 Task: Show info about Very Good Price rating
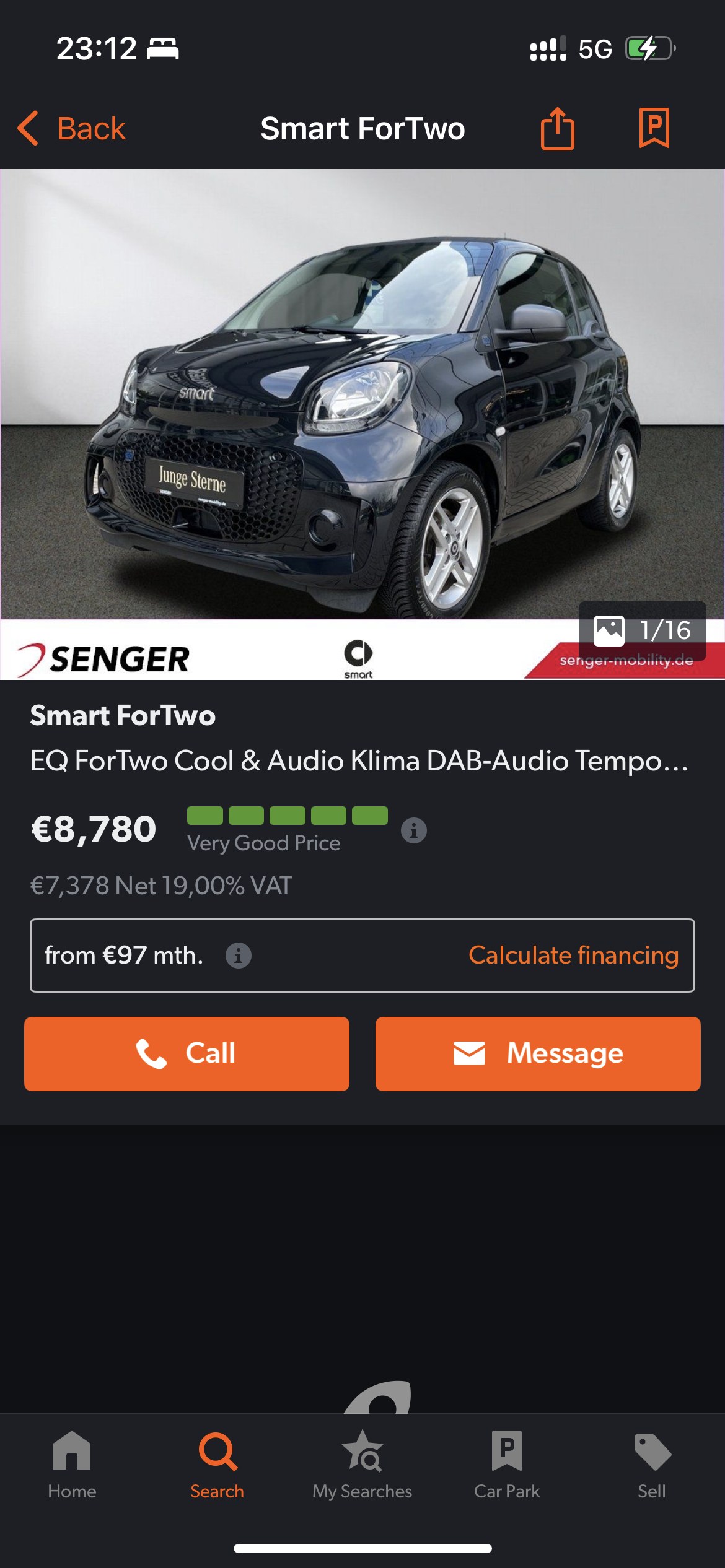point(413,830)
